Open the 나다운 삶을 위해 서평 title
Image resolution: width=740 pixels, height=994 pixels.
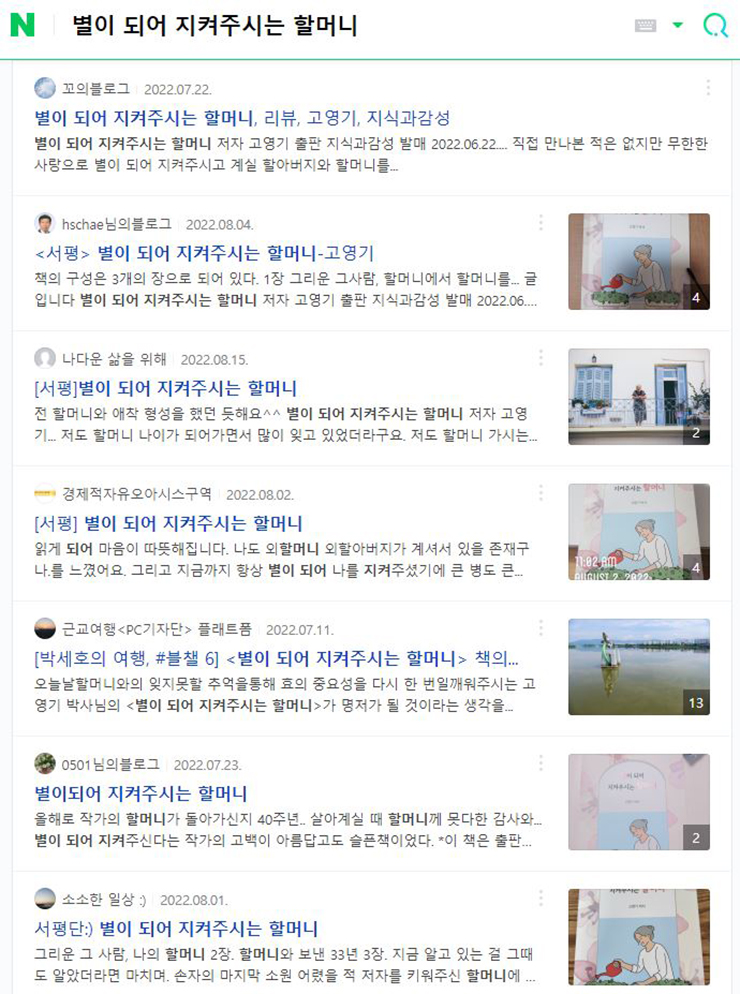tap(165, 388)
